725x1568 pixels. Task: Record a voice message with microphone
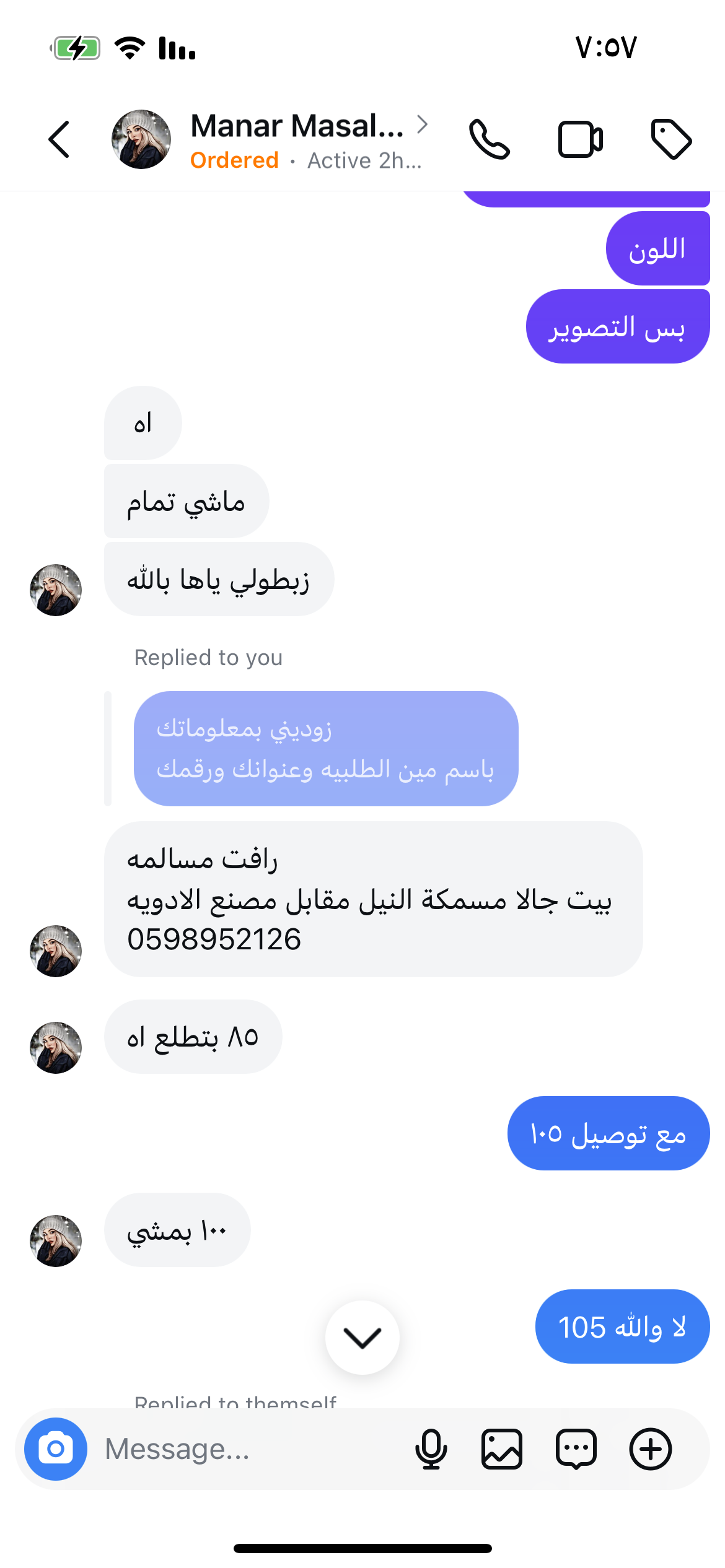pyautogui.click(x=431, y=1449)
